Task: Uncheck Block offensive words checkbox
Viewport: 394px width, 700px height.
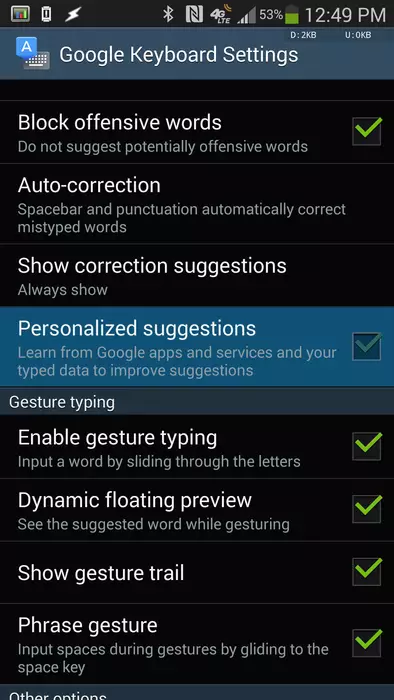Action: click(367, 132)
